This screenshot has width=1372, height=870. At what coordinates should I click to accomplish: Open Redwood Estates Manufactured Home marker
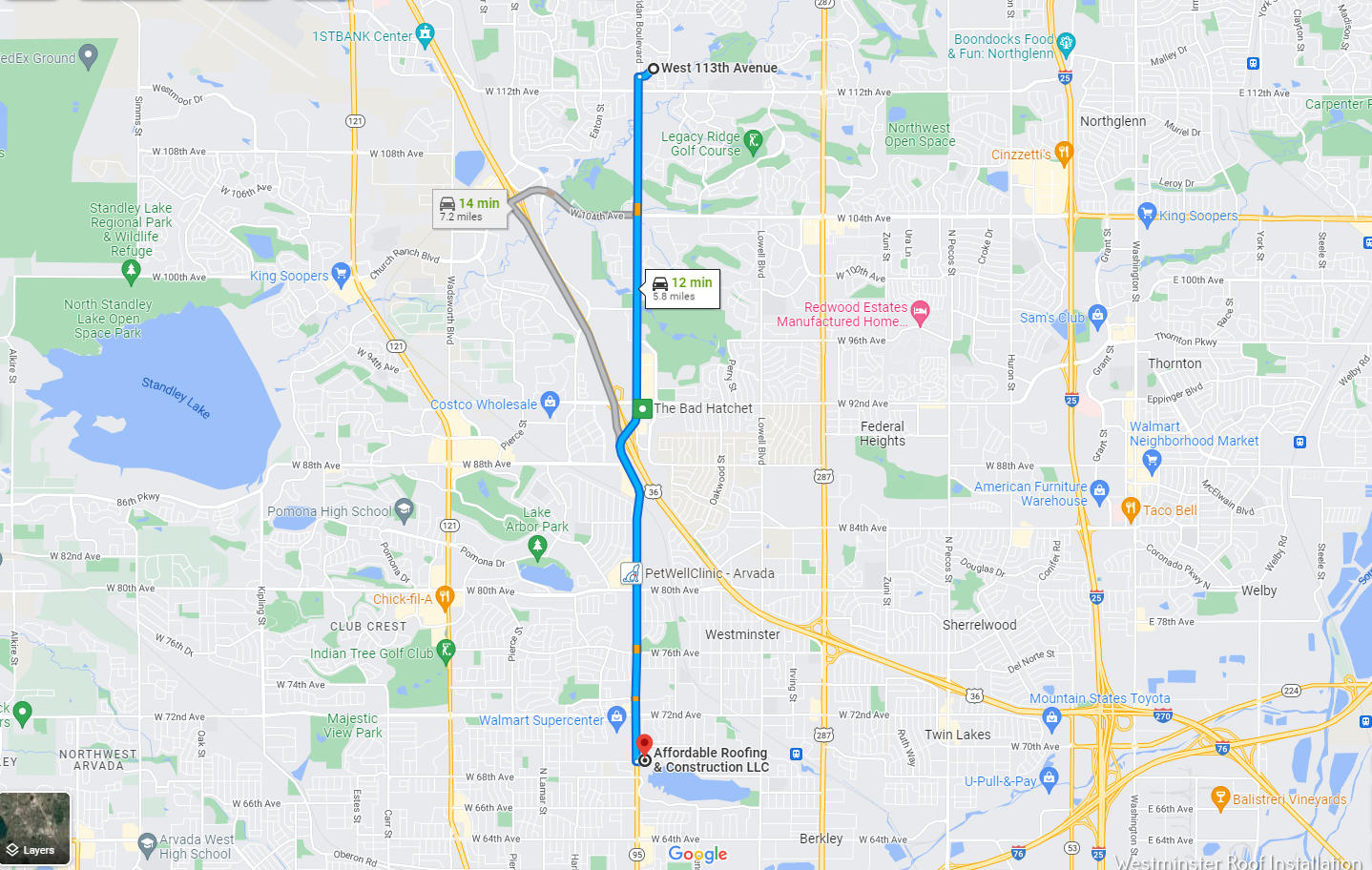[920, 312]
